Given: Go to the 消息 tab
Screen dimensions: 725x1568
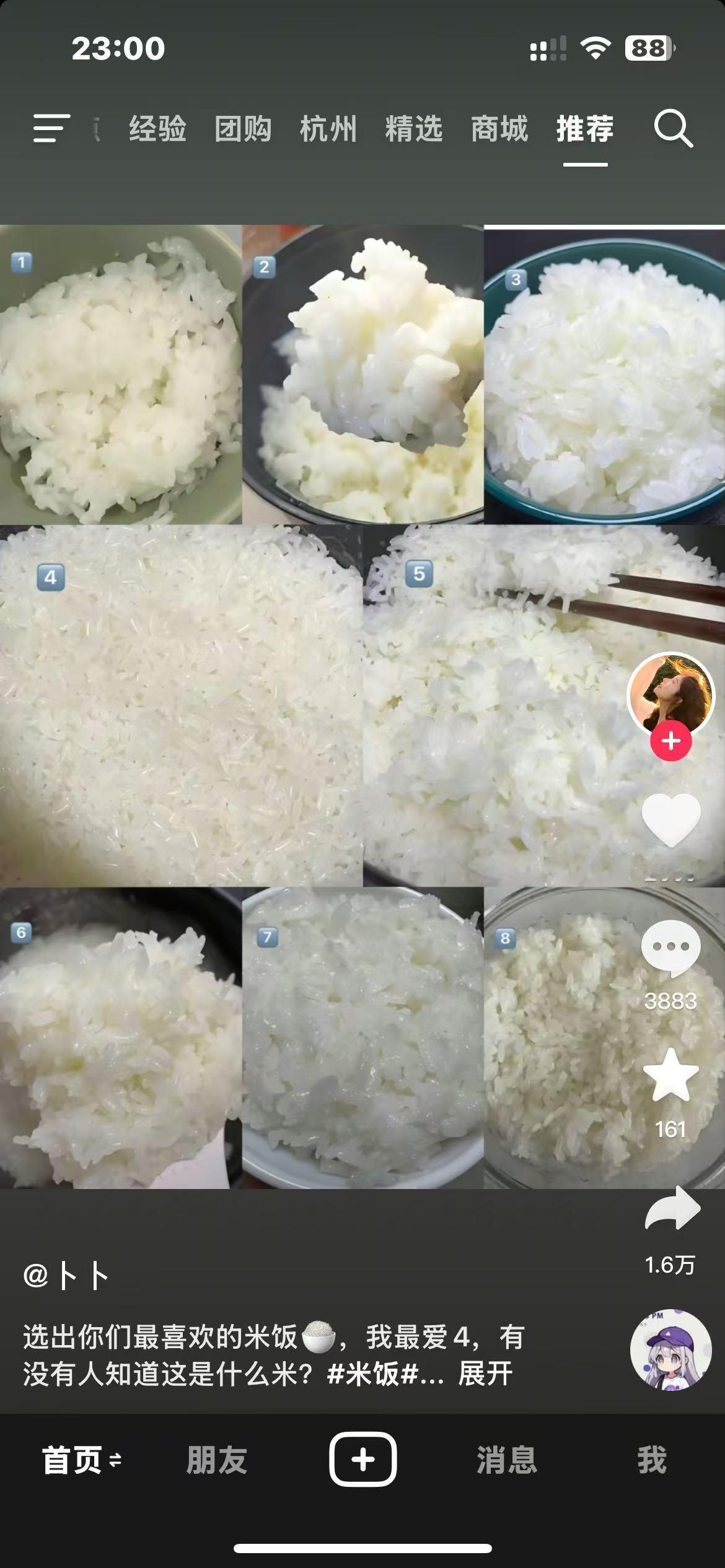Looking at the screenshot, I should tap(507, 1460).
